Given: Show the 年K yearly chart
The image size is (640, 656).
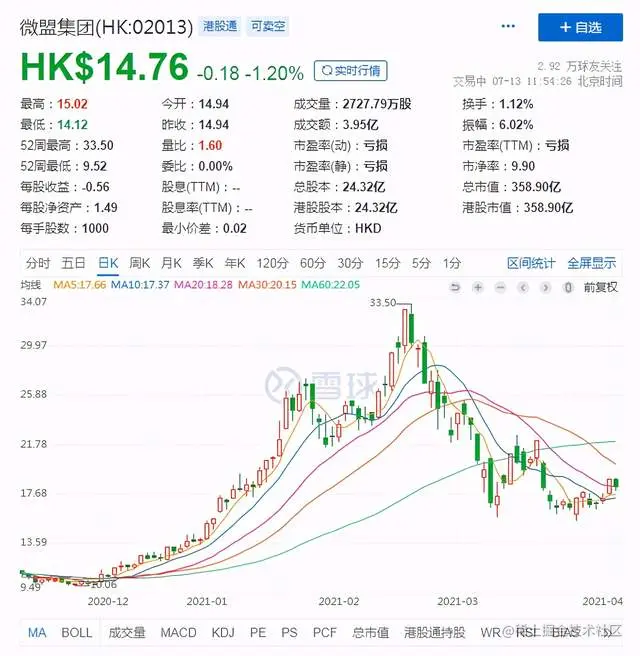Looking at the screenshot, I should coord(235,263).
